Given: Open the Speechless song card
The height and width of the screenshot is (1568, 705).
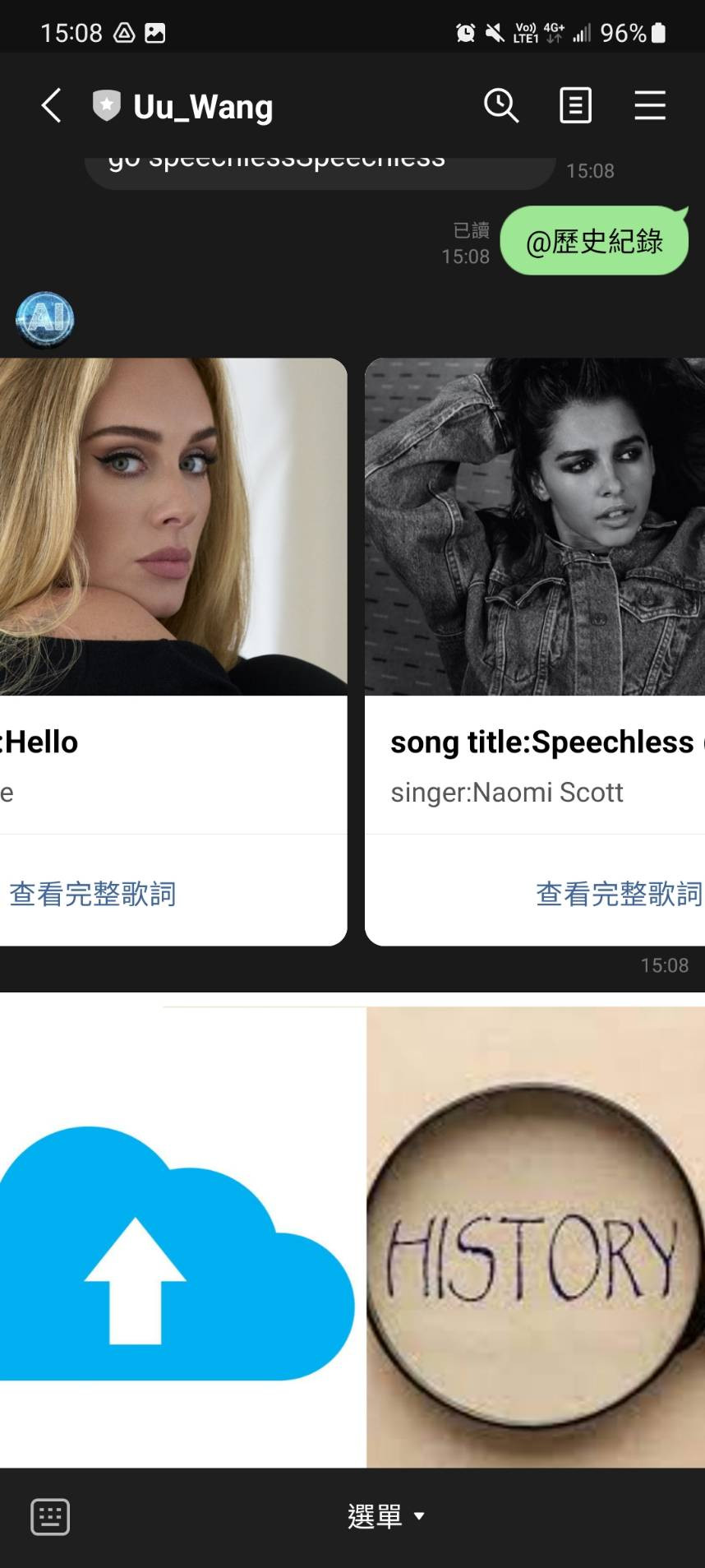Looking at the screenshot, I should 534,526.
